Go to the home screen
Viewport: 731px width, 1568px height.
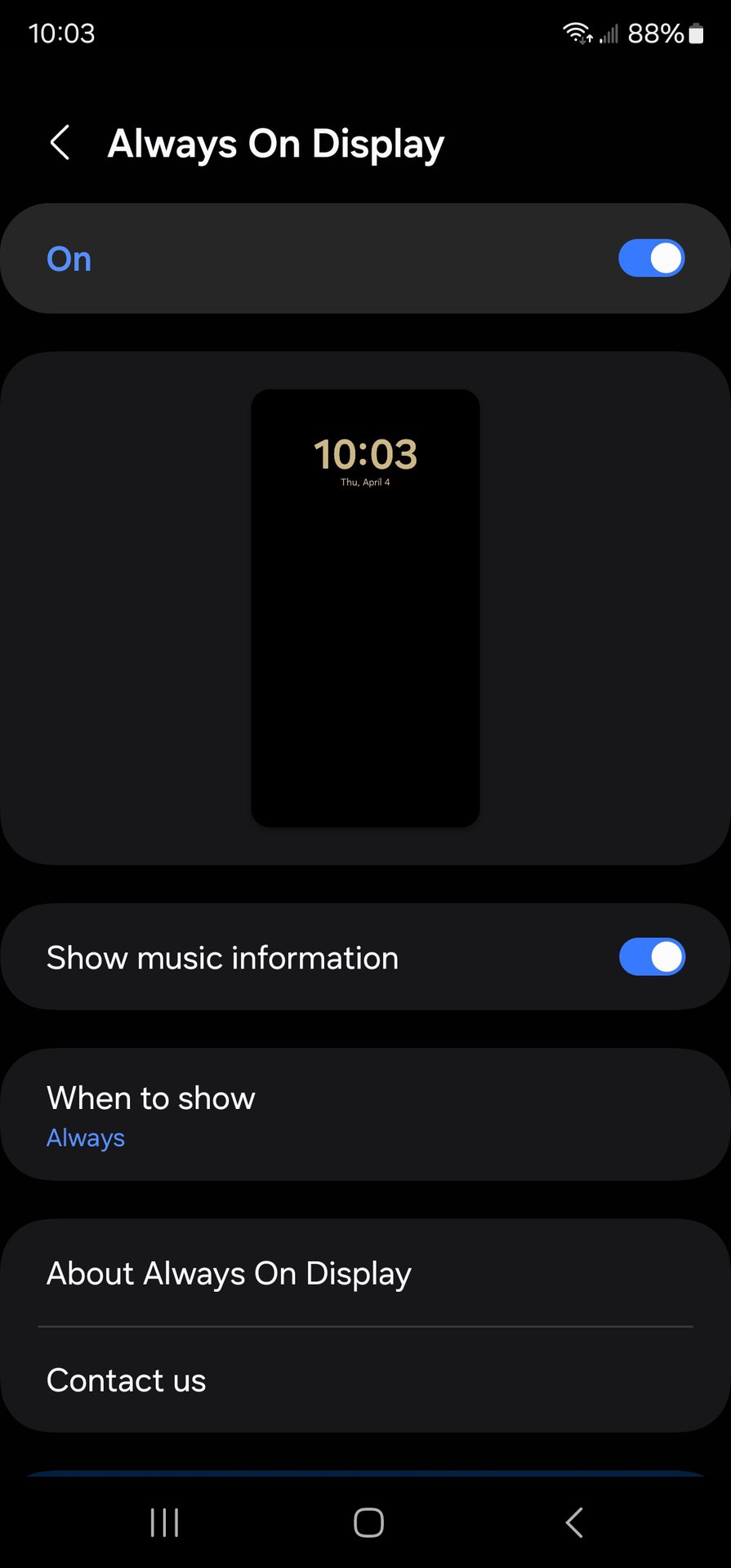[x=368, y=1522]
